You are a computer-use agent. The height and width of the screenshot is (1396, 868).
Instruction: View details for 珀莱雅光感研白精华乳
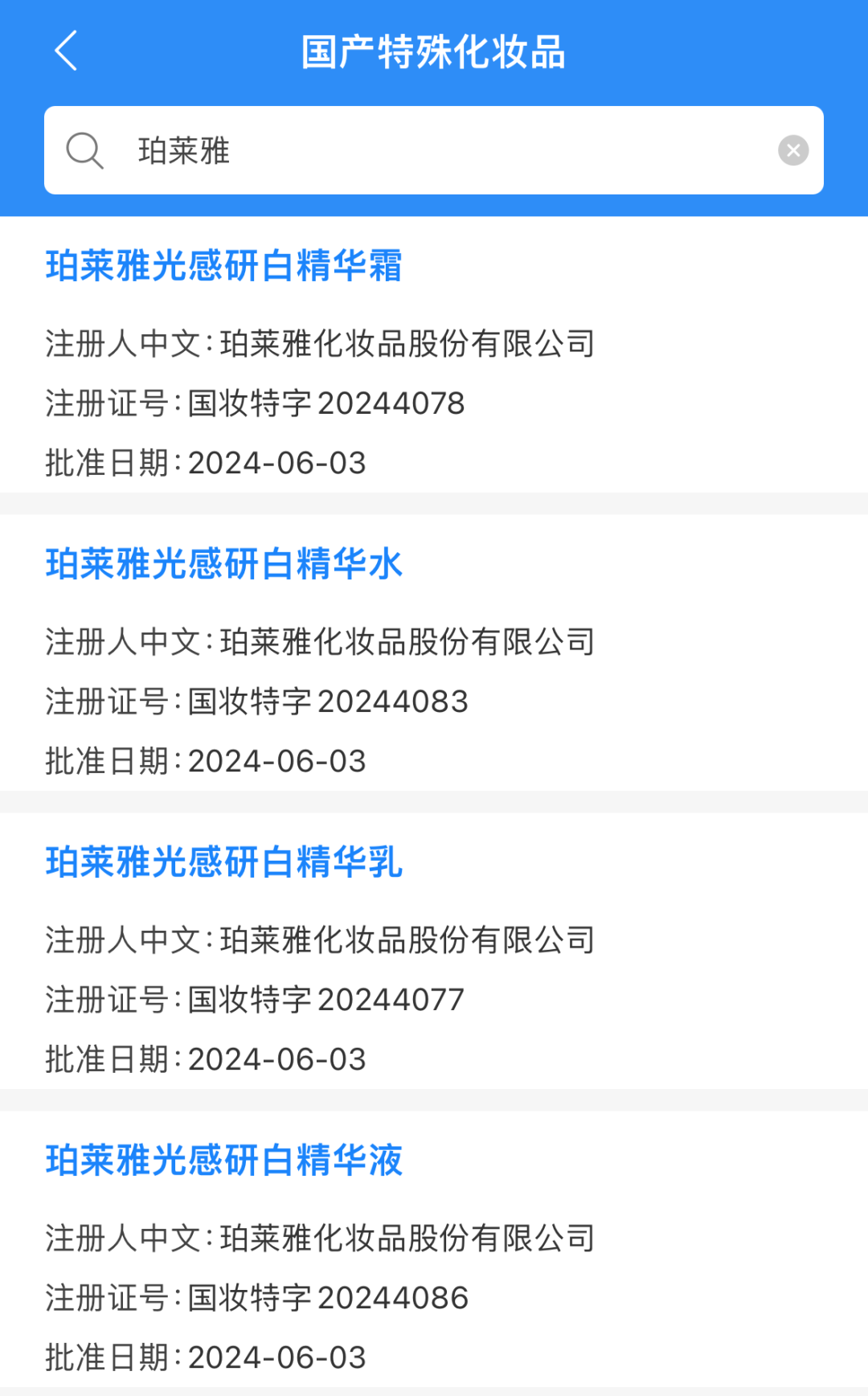point(224,862)
